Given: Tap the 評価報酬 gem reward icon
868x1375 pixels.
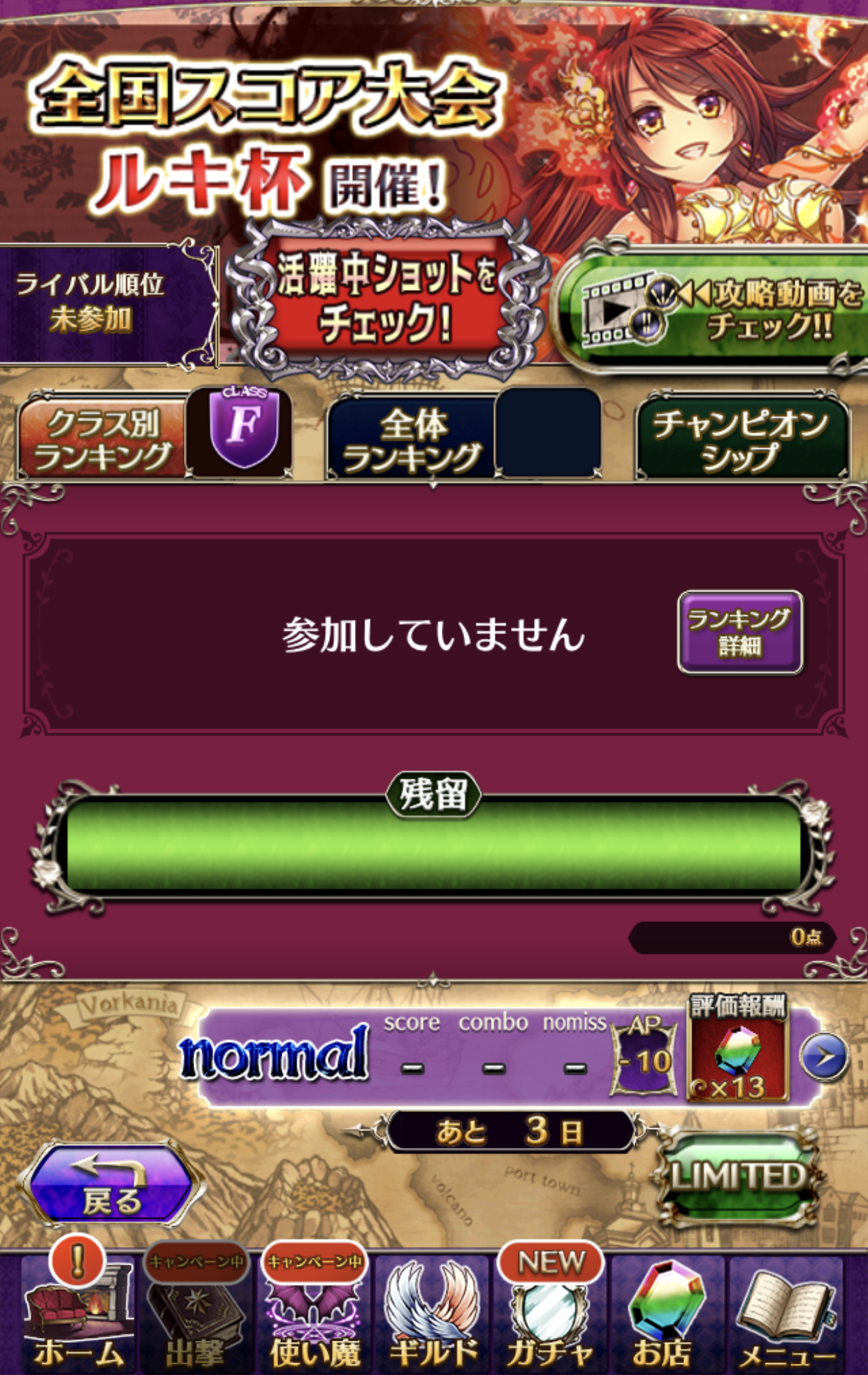Looking at the screenshot, I should click(738, 1056).
